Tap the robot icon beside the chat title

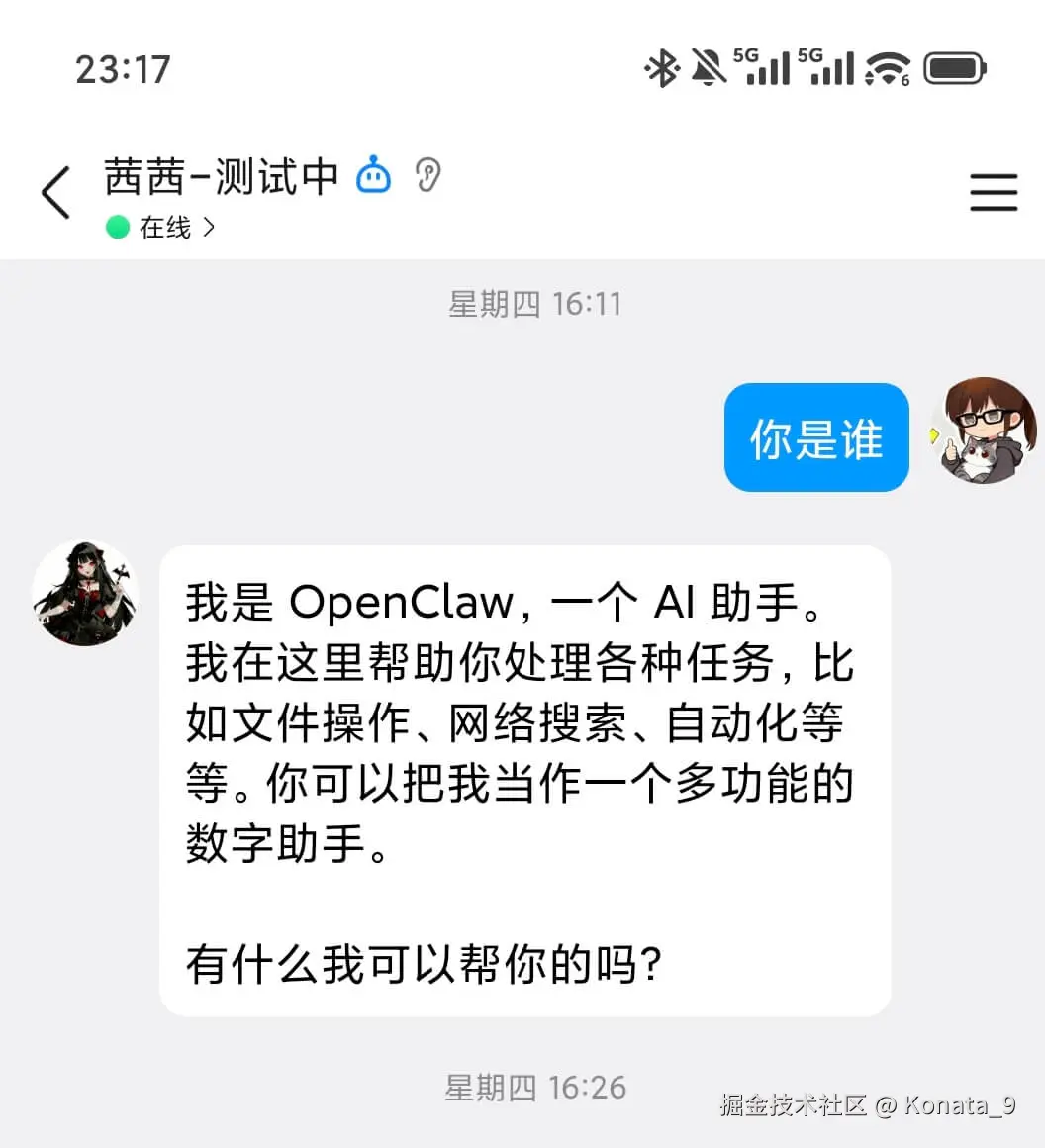point(374,176)
